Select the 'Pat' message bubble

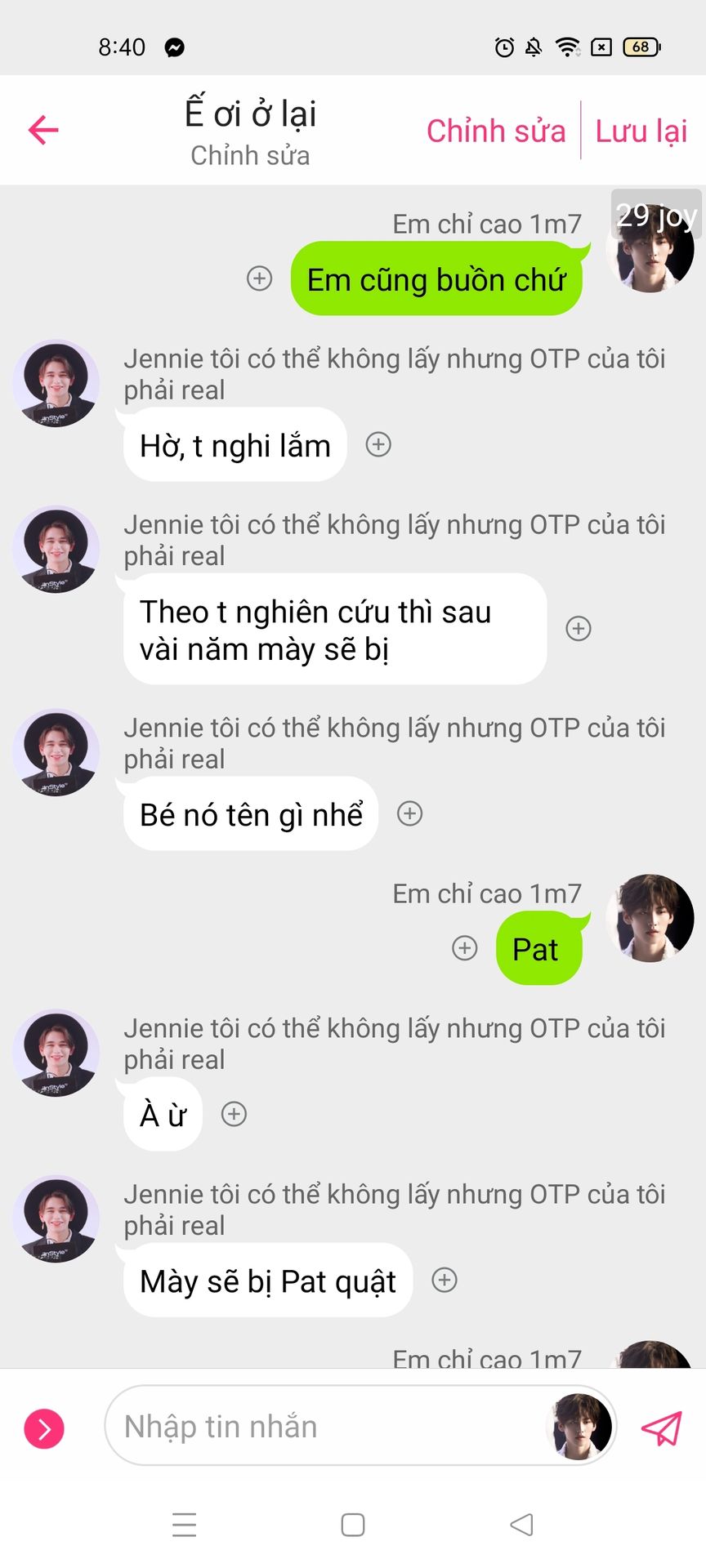coord(538,948)
